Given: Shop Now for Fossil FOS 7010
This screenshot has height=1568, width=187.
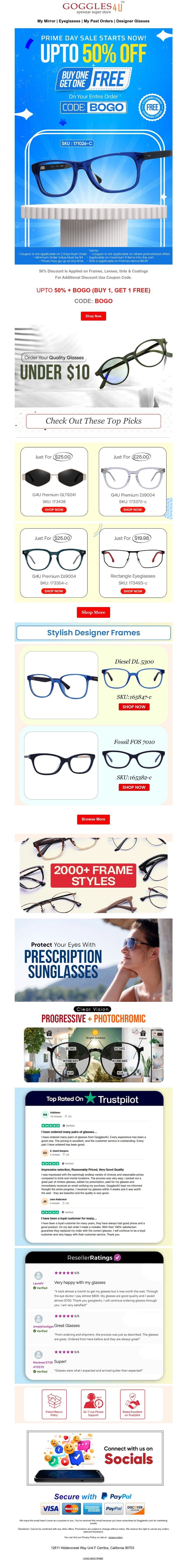Looking at the screenshot, I should pos(134,787).
